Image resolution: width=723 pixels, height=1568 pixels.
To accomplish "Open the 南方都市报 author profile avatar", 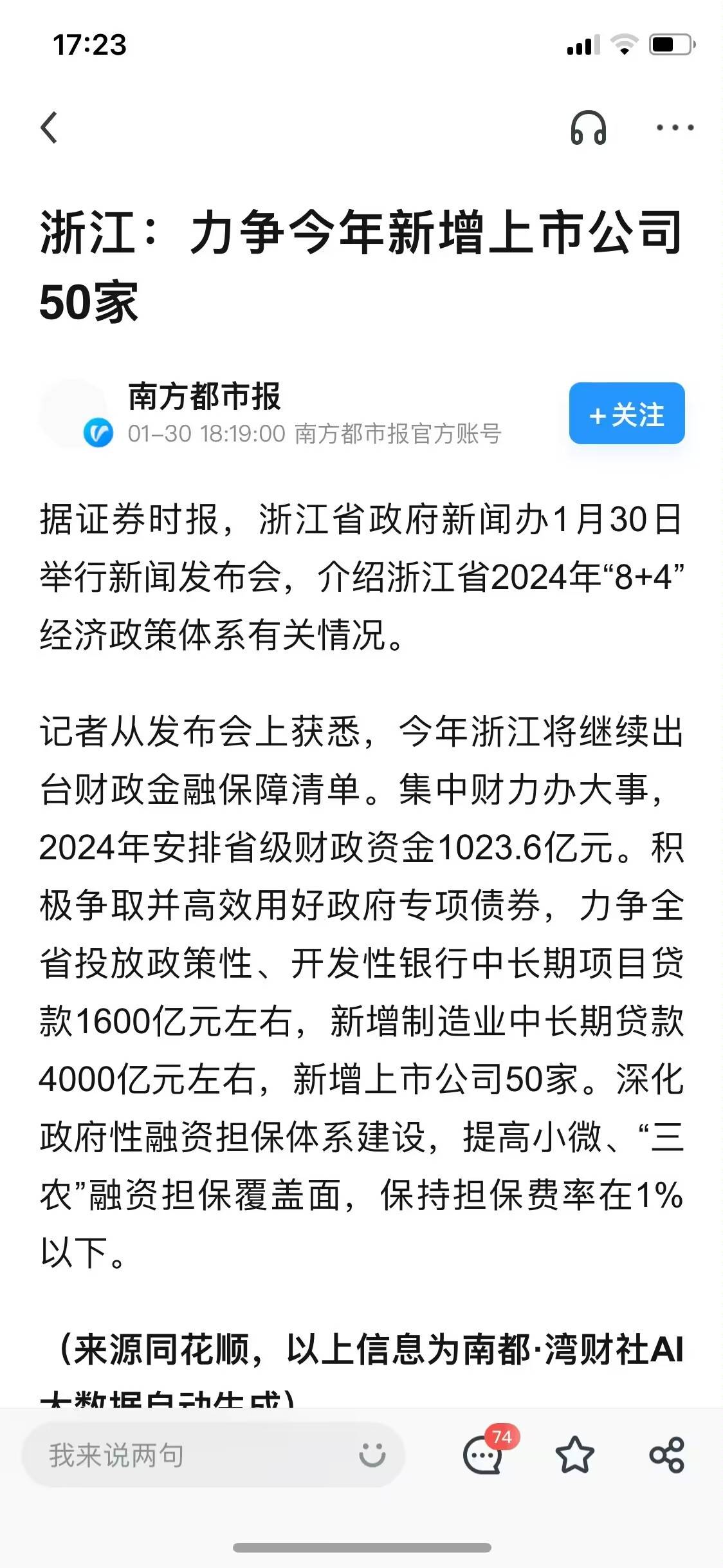I will click(x=75, y=413).
